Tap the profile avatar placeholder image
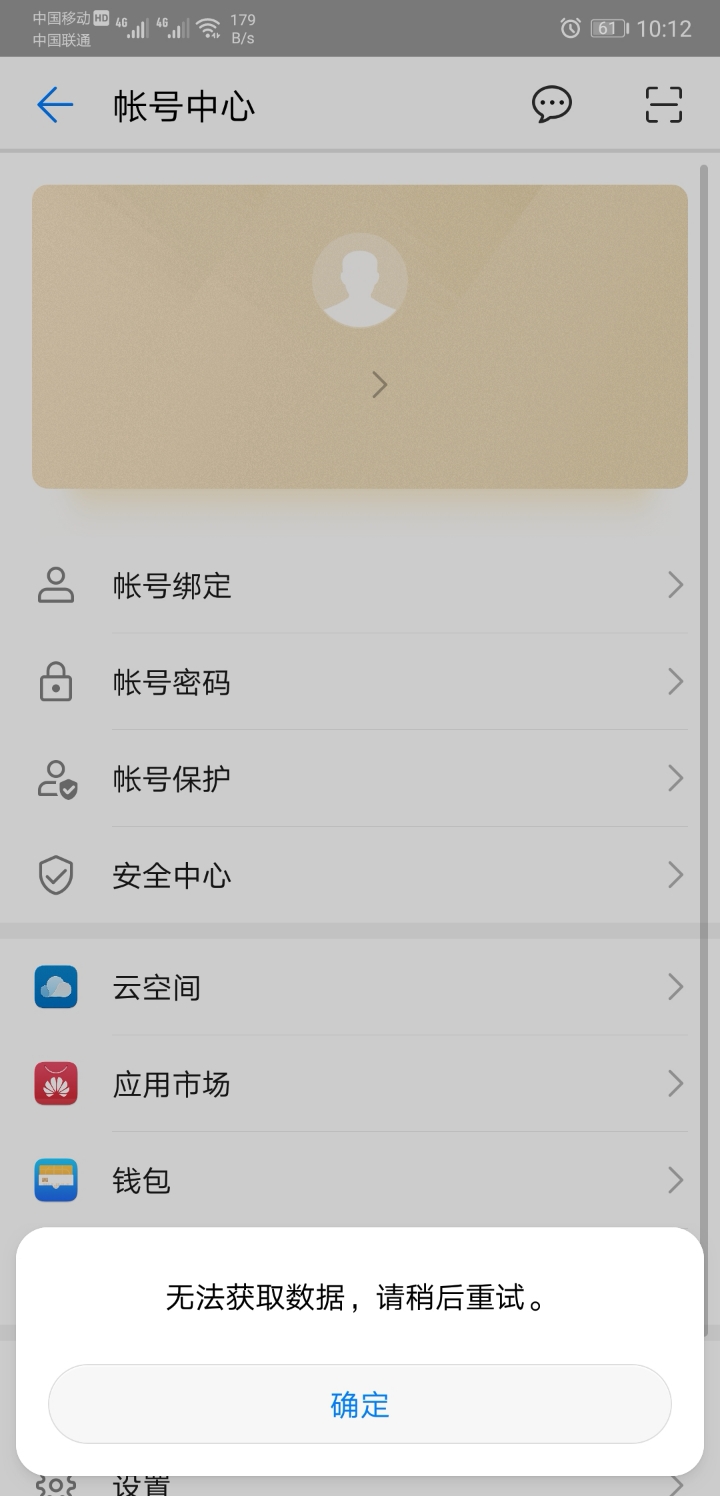 tap(360, 281)
